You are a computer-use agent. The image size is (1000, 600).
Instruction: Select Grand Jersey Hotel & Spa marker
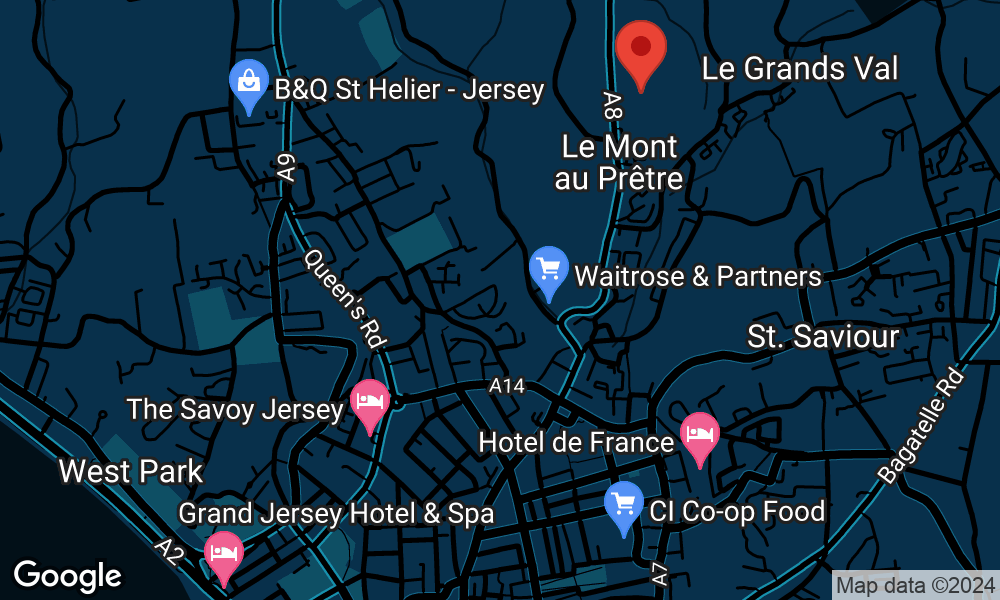click(223, 554)
